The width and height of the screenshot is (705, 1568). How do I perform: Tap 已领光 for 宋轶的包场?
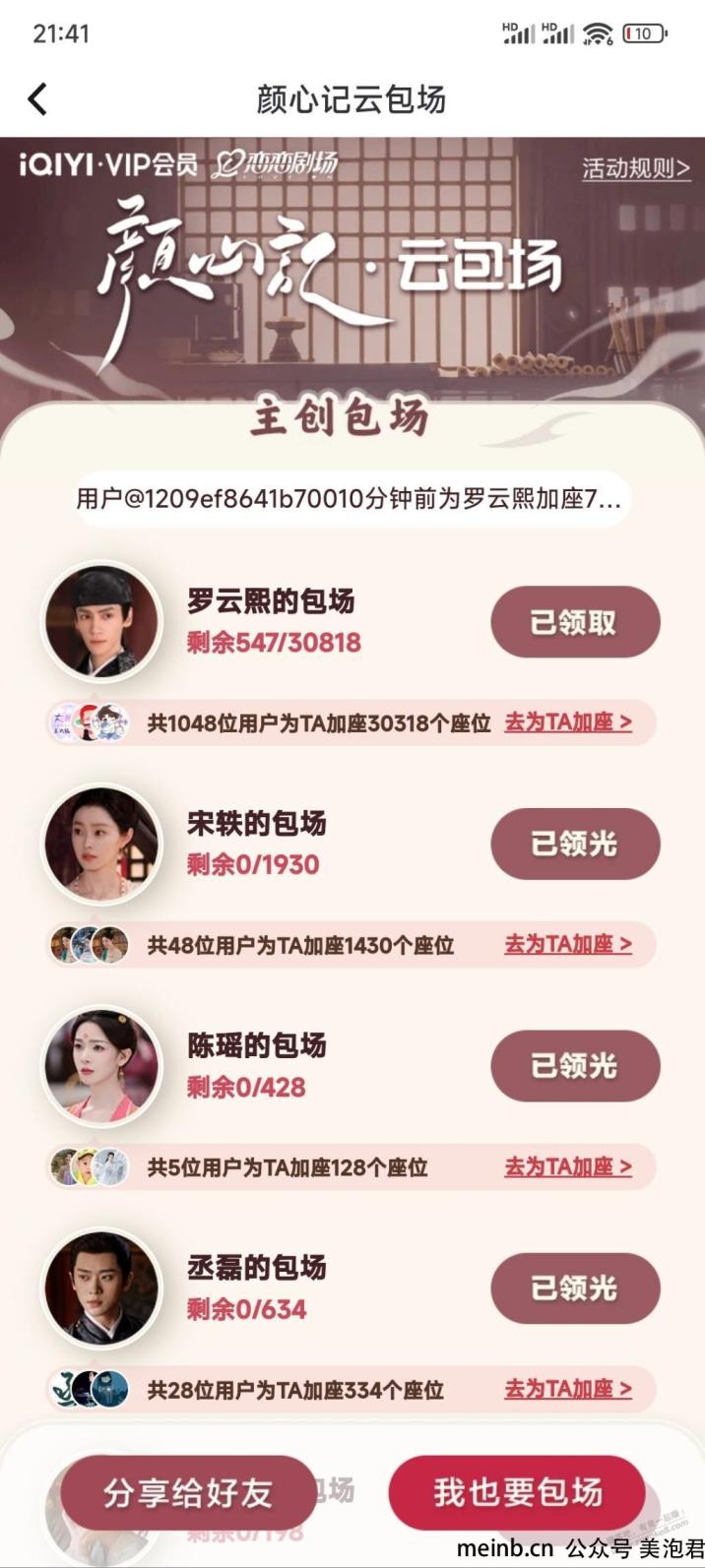point(575,844)
